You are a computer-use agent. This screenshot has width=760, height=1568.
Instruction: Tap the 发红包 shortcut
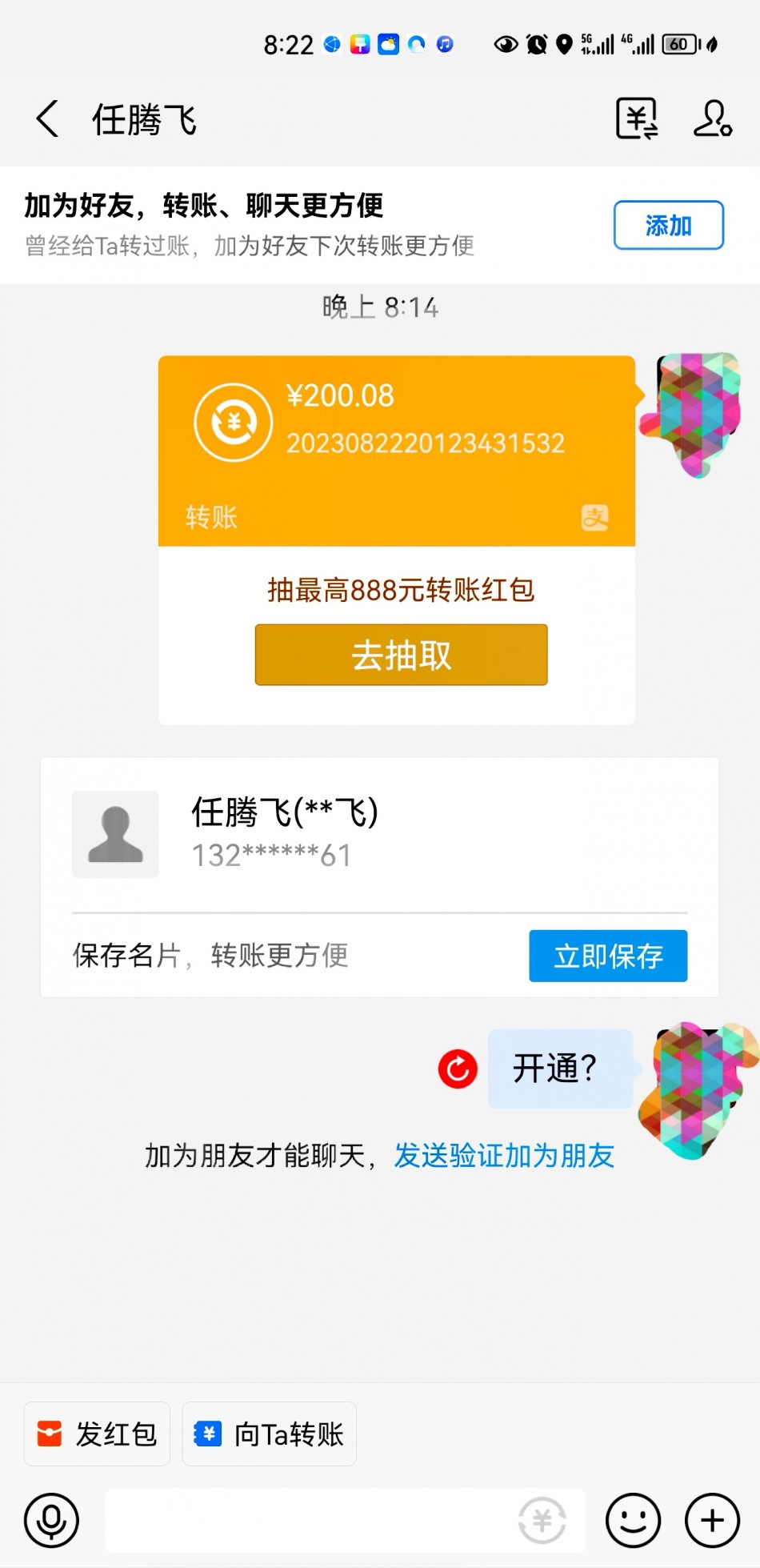click(x=97, y=1434)
